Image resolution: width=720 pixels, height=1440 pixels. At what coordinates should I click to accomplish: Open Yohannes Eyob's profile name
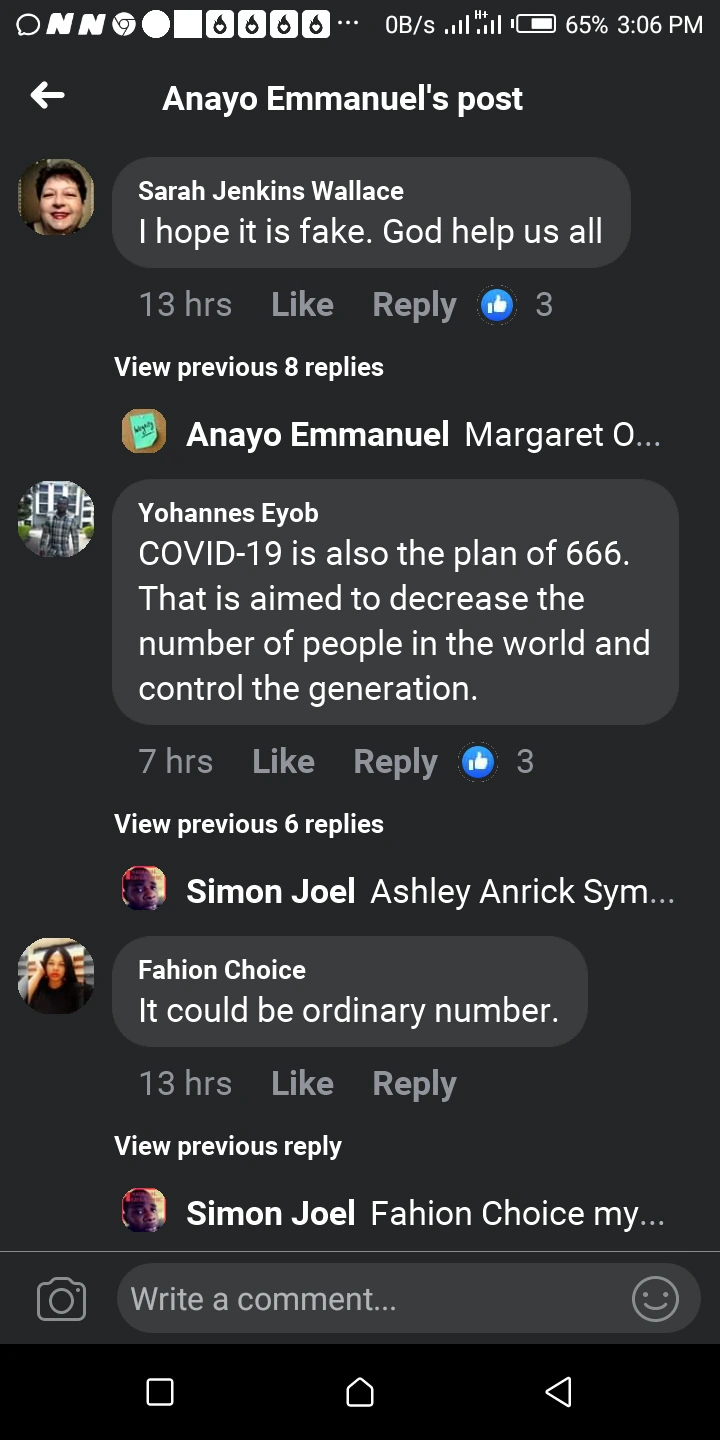(x=228, y=513)
